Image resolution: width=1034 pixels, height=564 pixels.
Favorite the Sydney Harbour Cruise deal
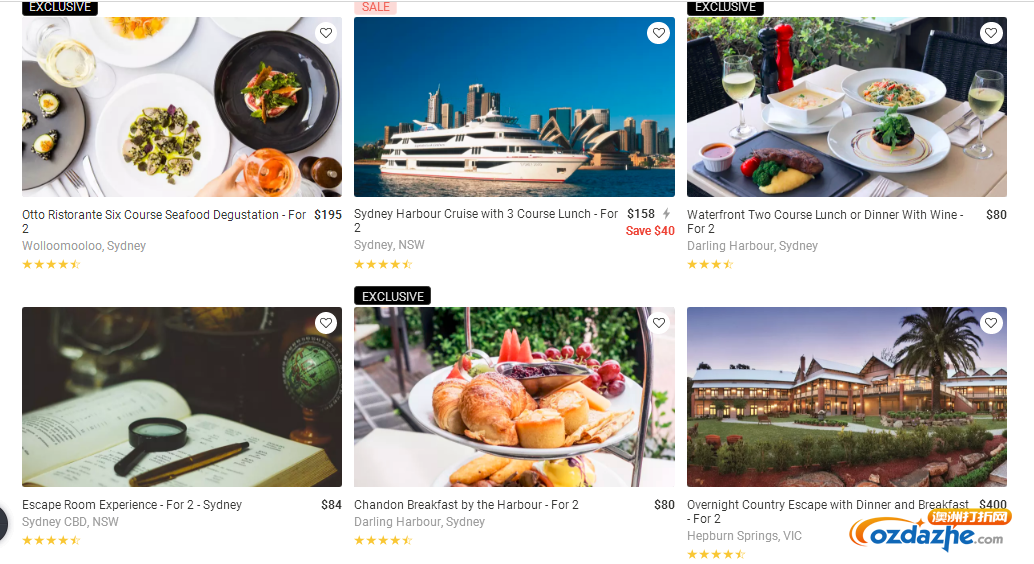658,33
